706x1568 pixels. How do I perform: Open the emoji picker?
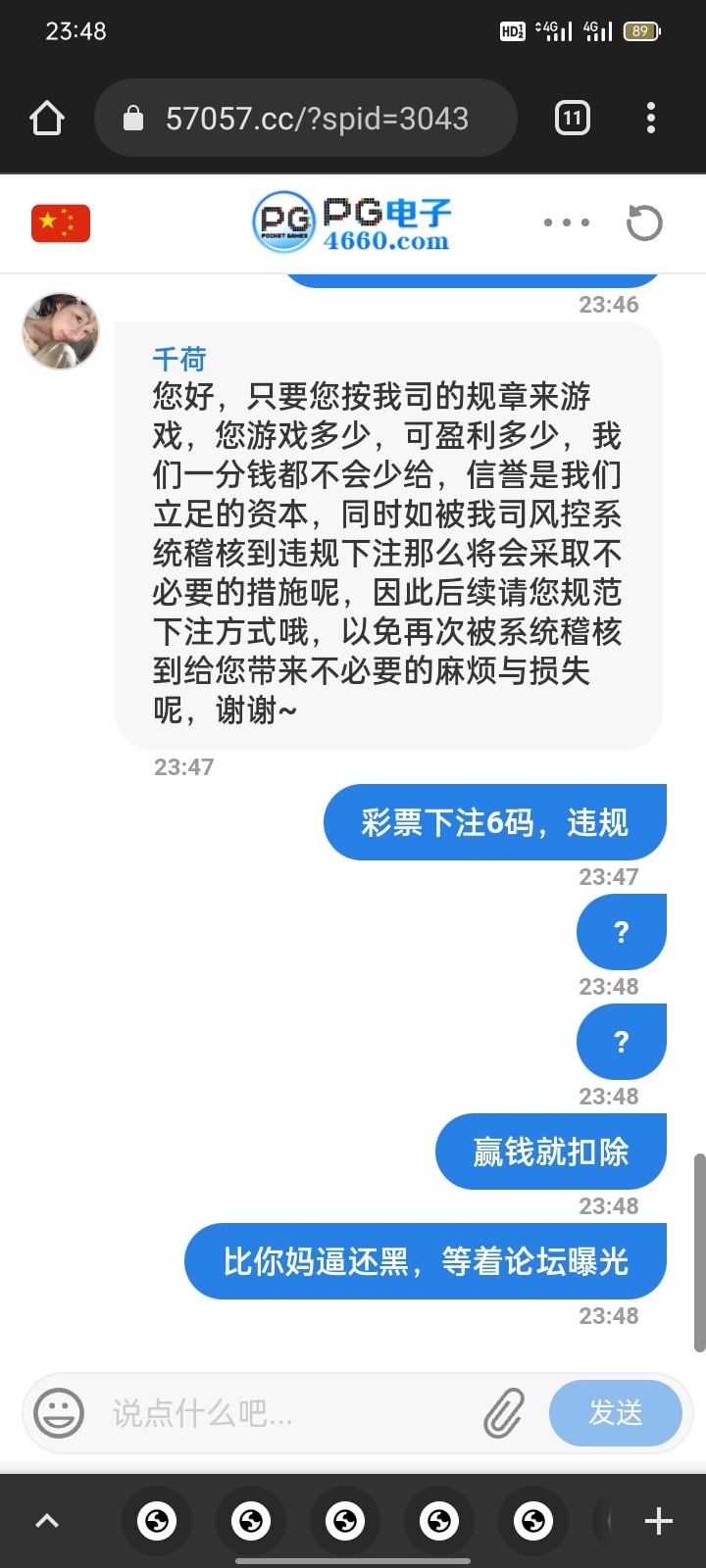(x=59, y=1413)
